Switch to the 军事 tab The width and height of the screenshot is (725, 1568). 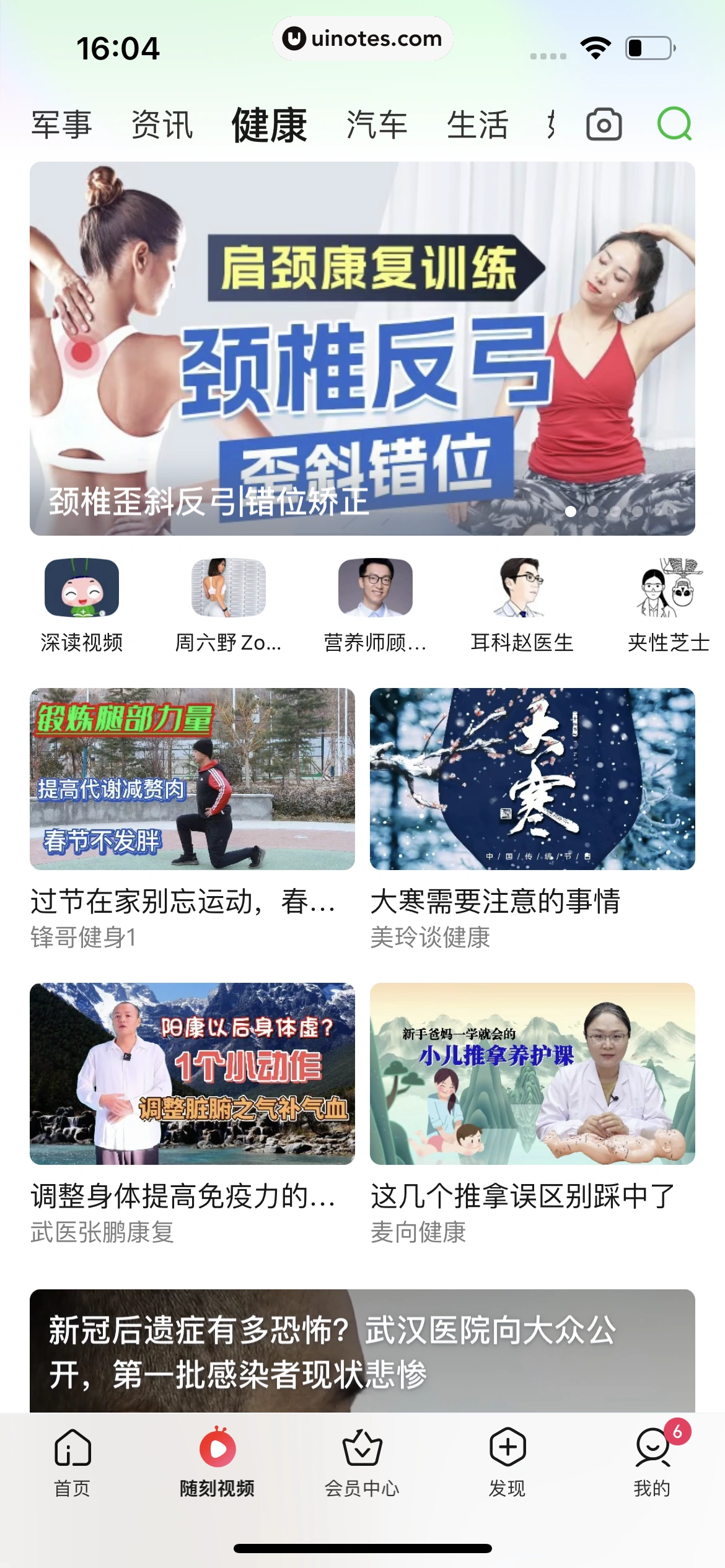pos(62,126)
